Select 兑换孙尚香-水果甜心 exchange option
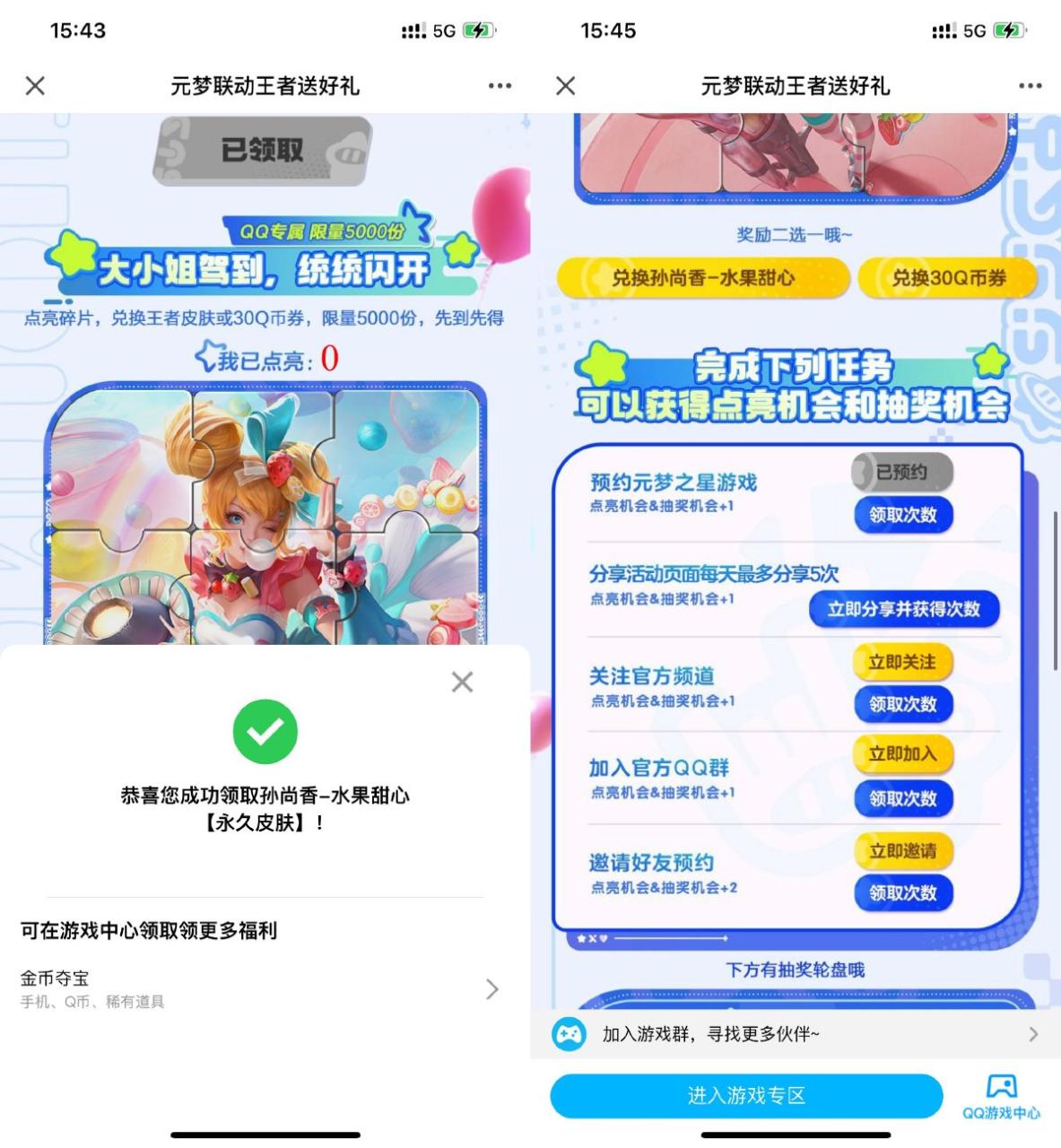This screenshot has width=1061, height=1148. pyautogui.click(x=703, y=279)
